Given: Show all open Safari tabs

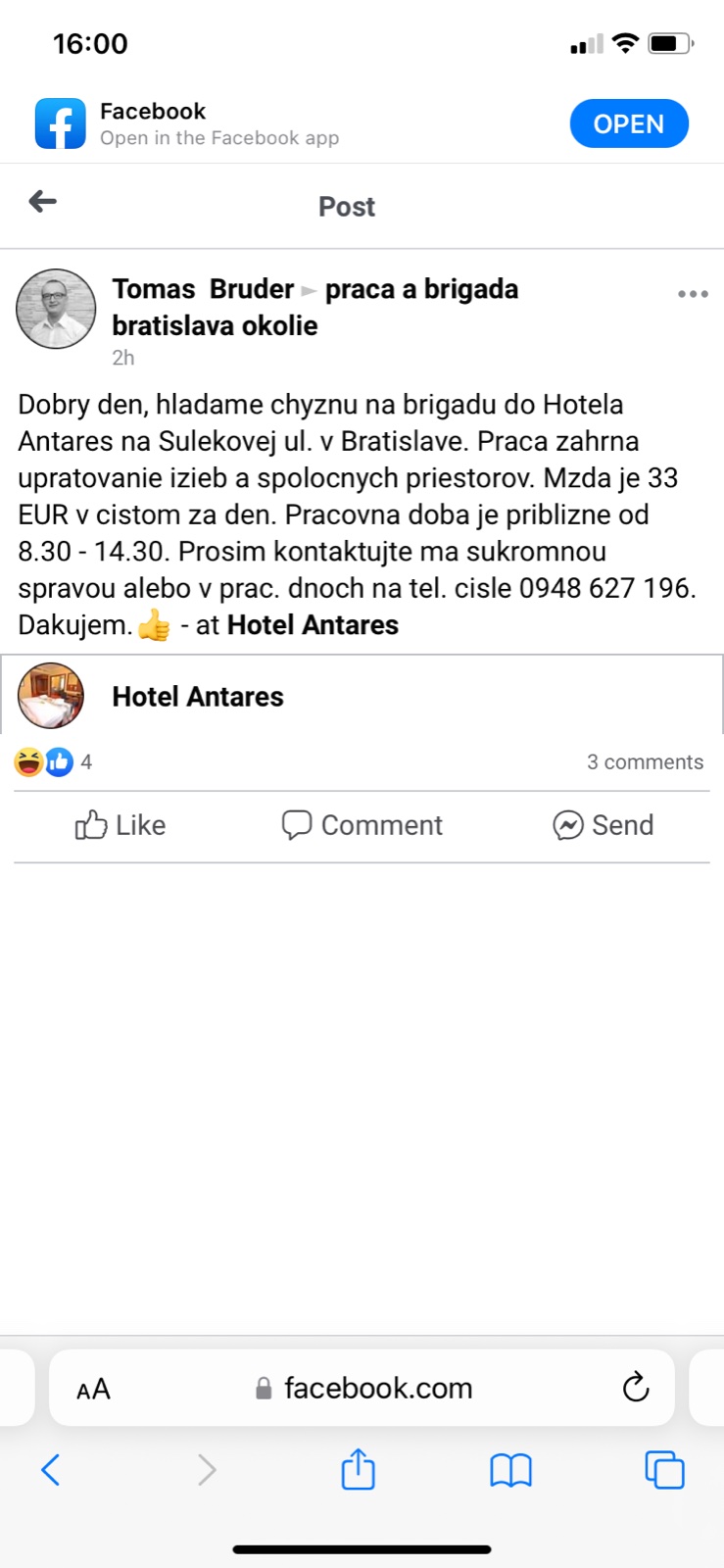Looking at the screenshot, I should 664,1470.
